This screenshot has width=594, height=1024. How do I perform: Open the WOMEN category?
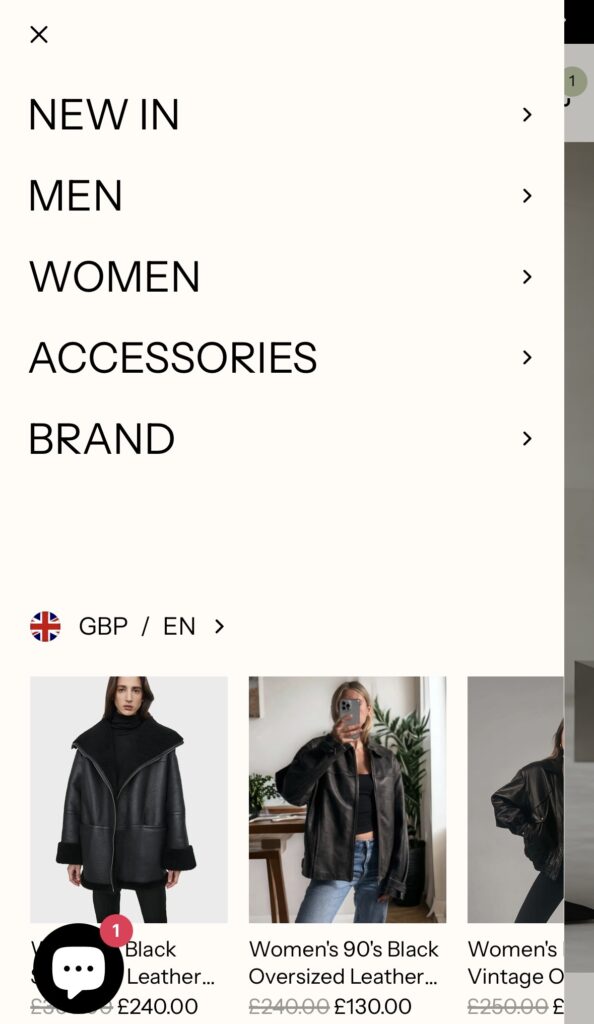[281, 277]
